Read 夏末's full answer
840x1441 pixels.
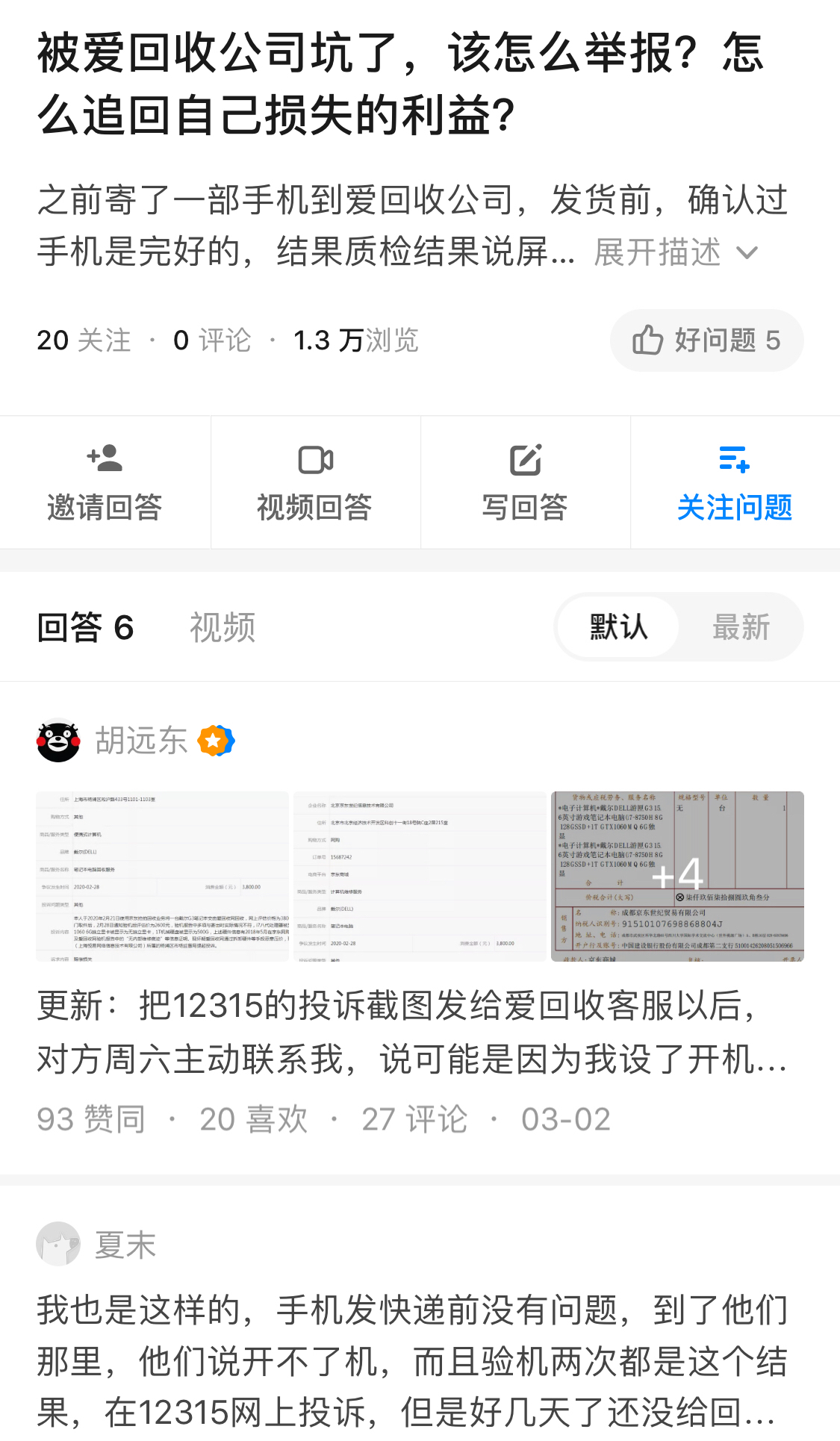click(x=413, y=1362)
